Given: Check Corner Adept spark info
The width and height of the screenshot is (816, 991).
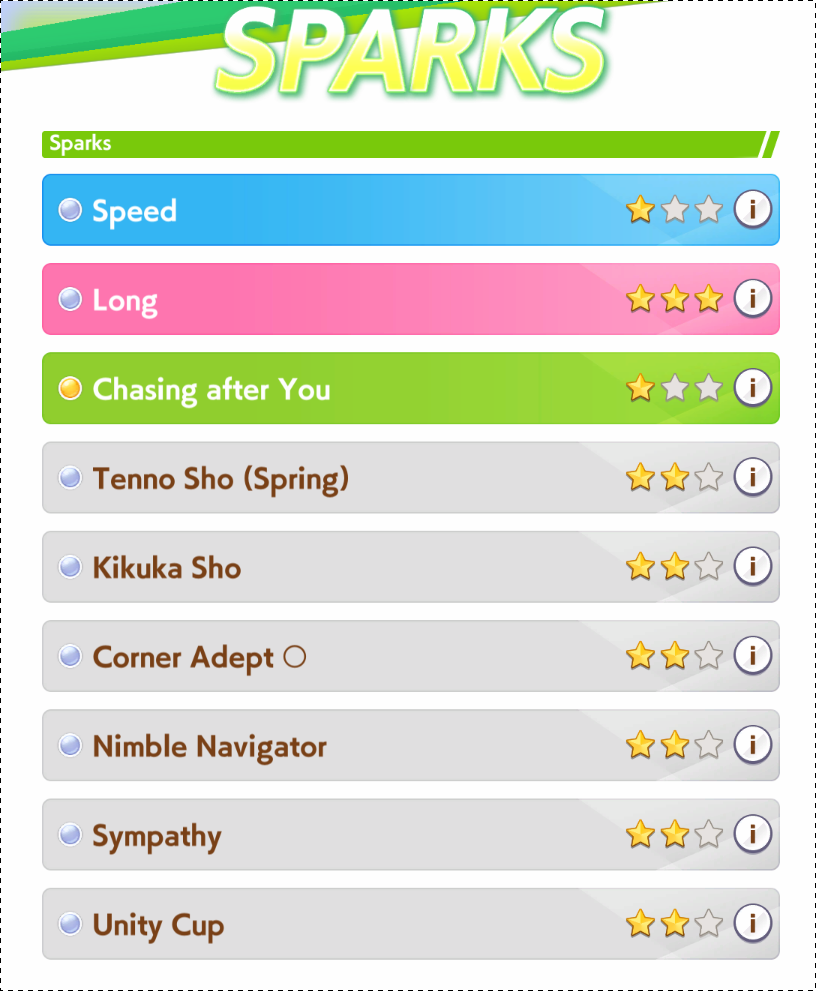Looking at the screenshot, I should (x=752, y=655).
